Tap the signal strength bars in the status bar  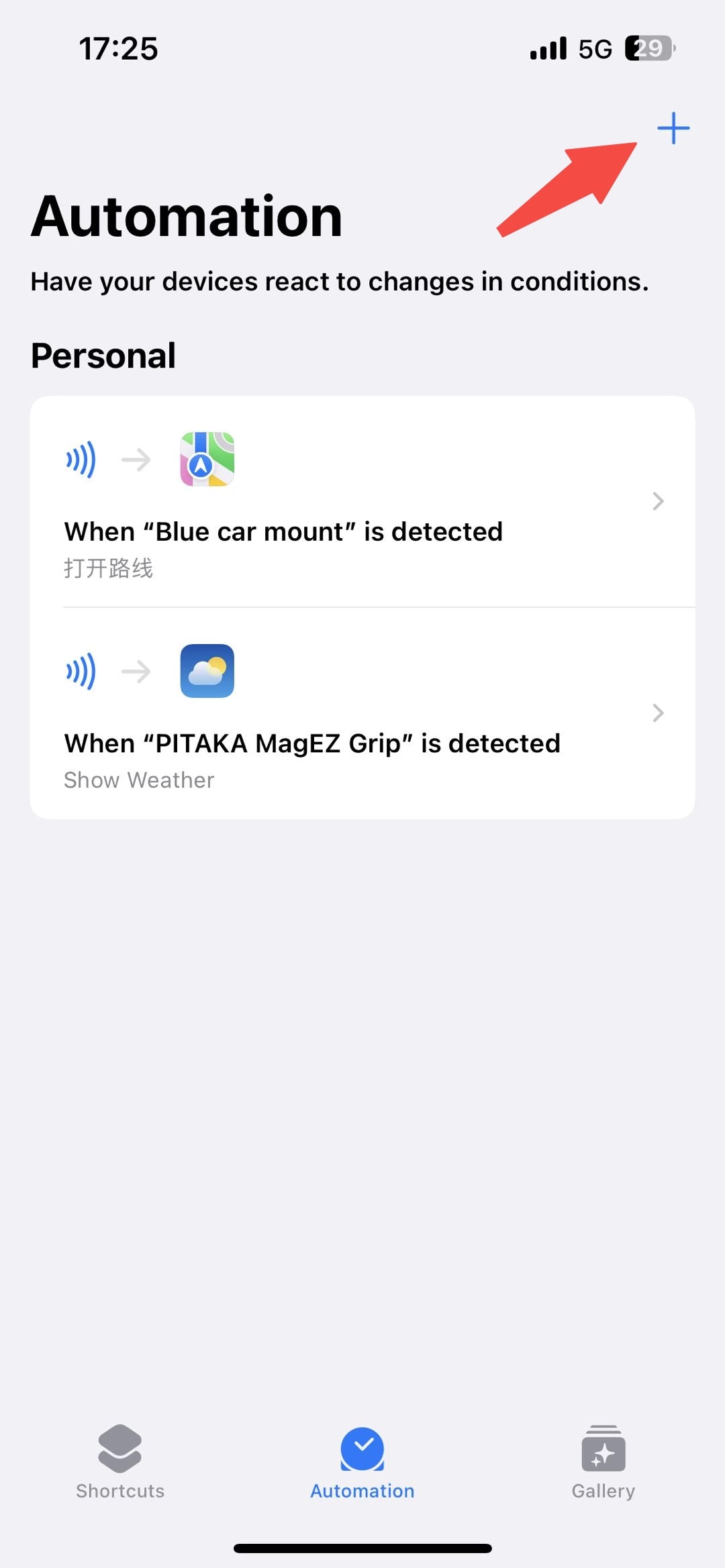[548, 48]
